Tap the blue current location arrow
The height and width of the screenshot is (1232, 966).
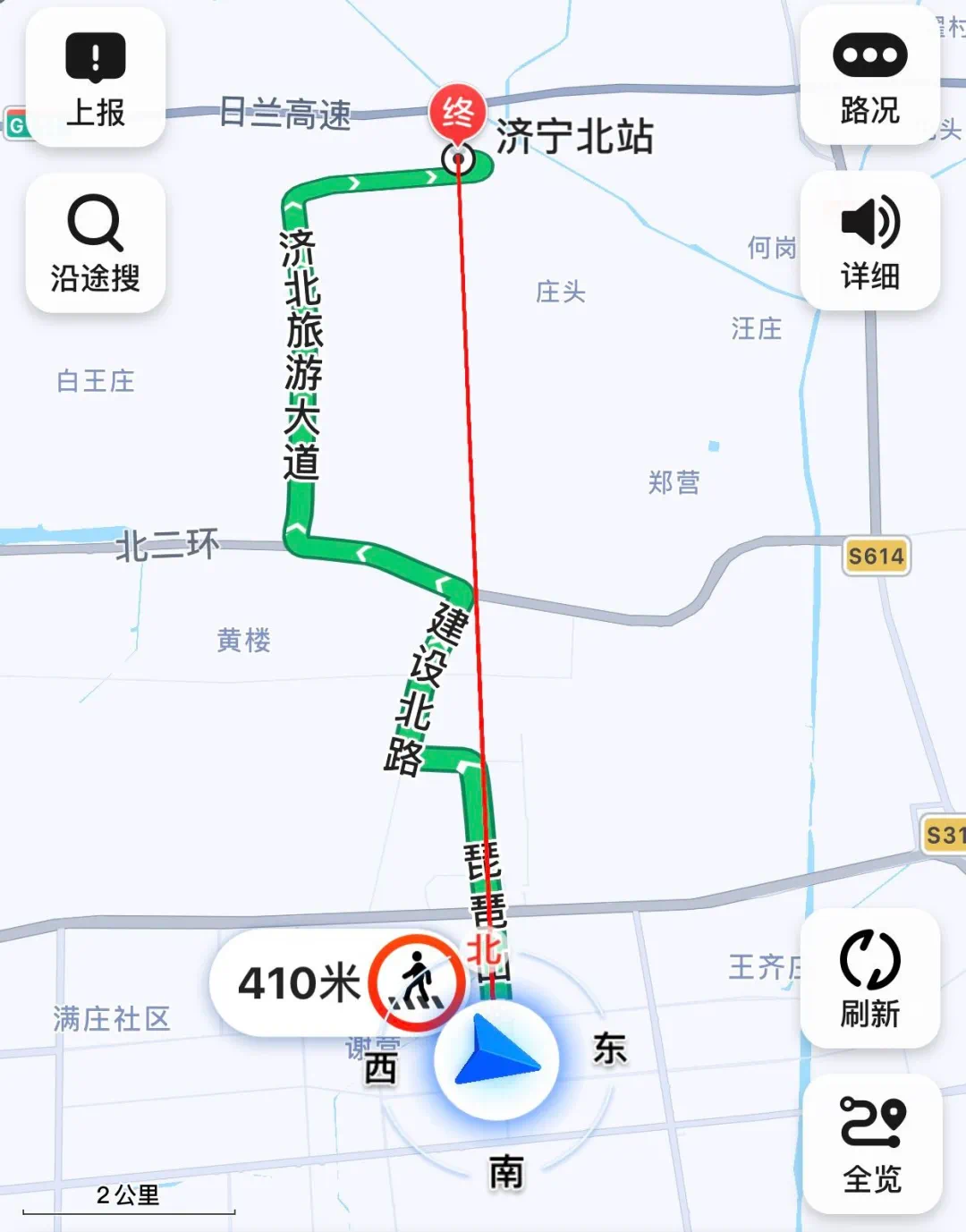[x=496, y=1058]
